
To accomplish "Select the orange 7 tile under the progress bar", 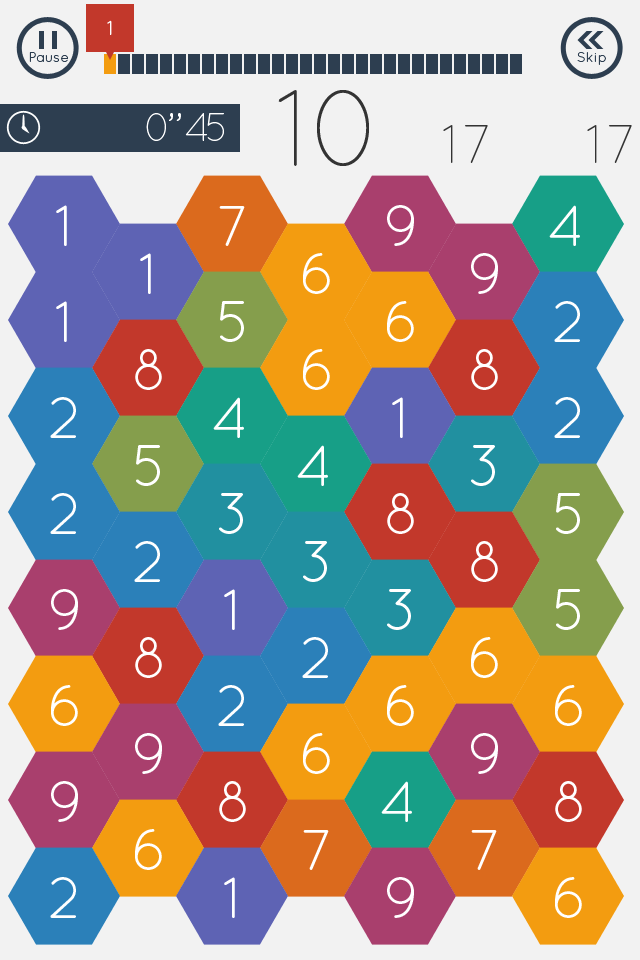I will coord(232,225).
